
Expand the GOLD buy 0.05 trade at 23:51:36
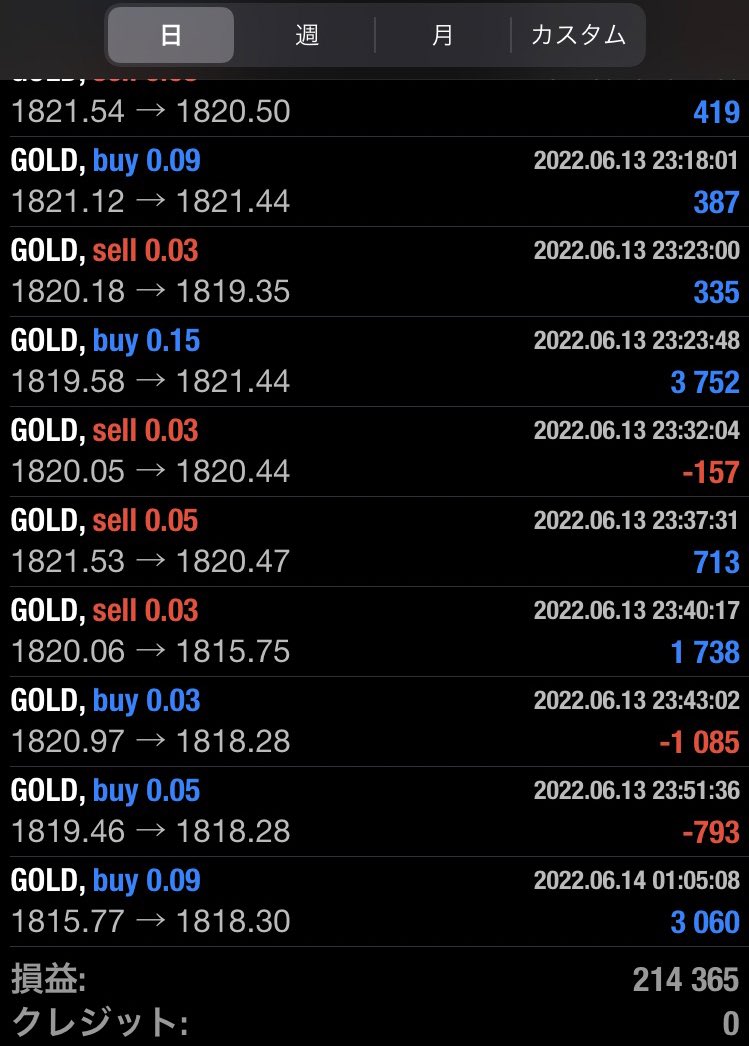point(374,811)
